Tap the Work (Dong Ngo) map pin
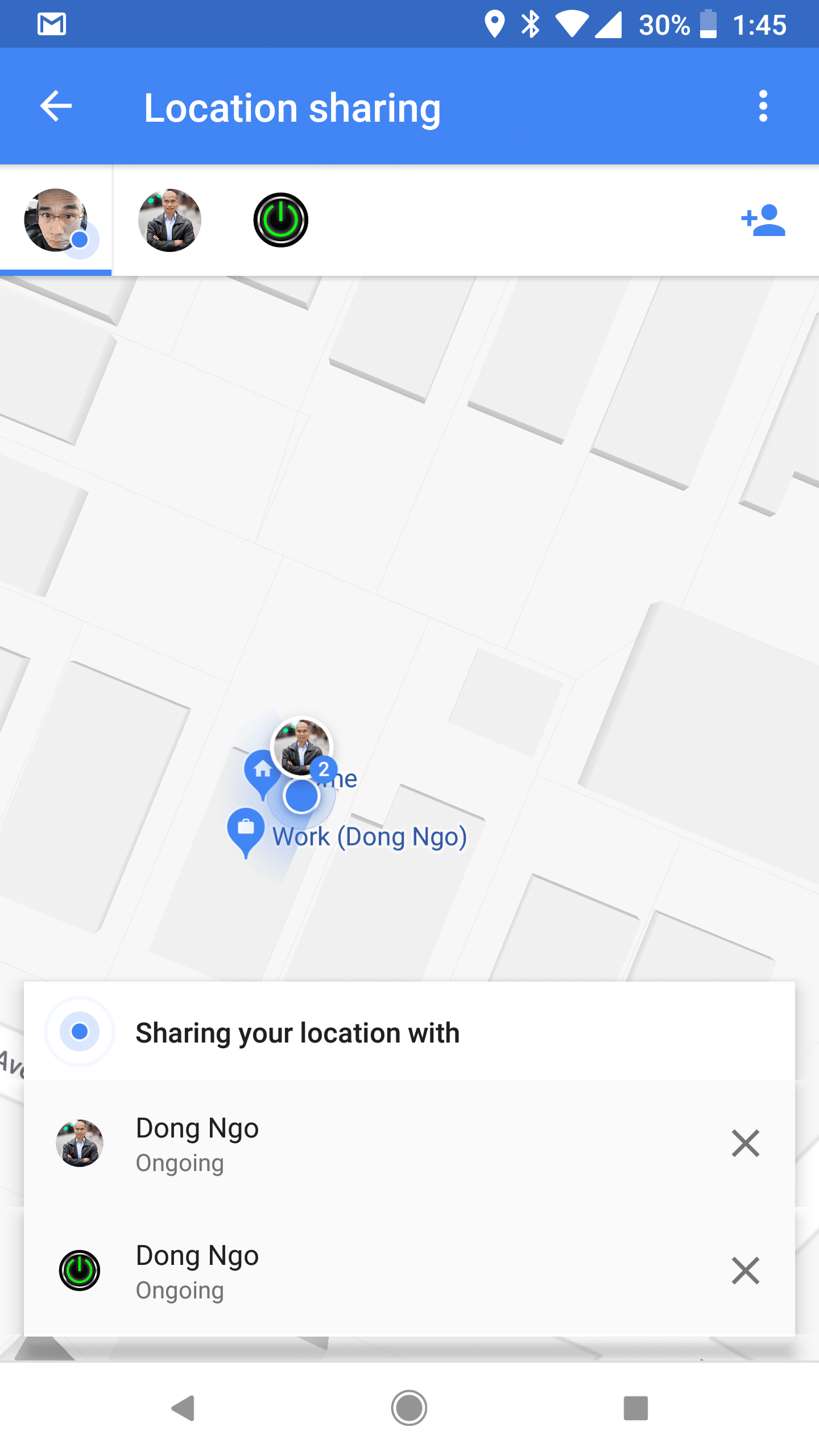This screenshot has width=819, height=1456. [246, 830]
